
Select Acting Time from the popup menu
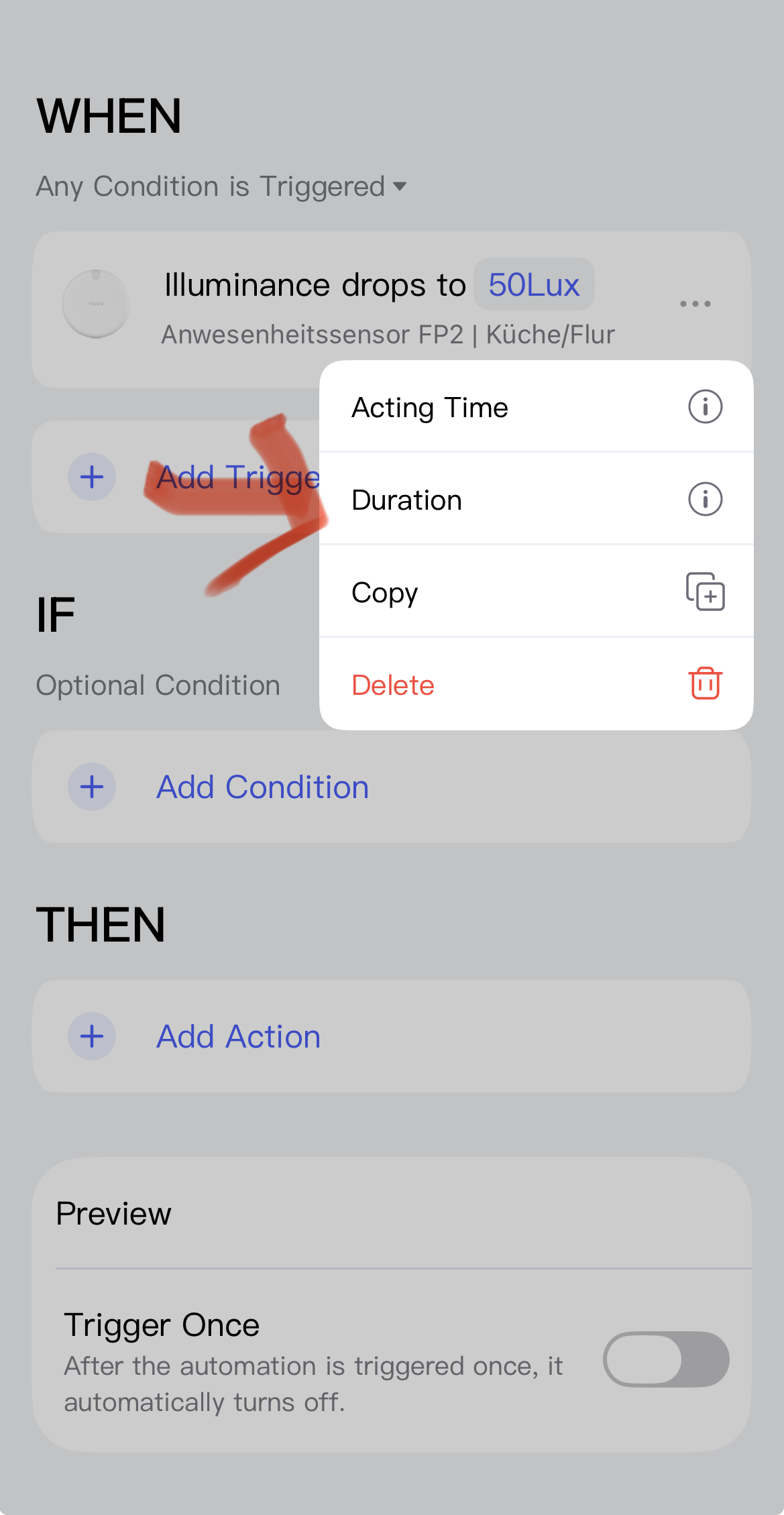pyautogui.click(x=429, y=407)
